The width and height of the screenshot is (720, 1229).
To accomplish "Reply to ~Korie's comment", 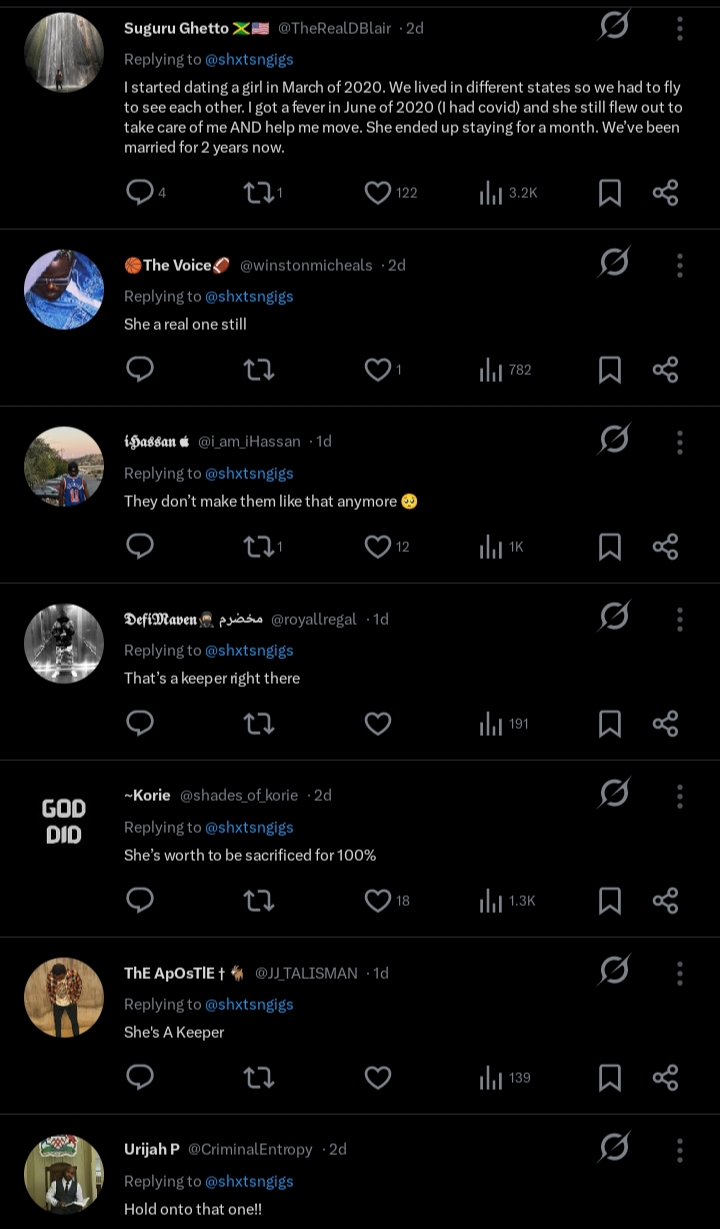I will click(140, 900).
